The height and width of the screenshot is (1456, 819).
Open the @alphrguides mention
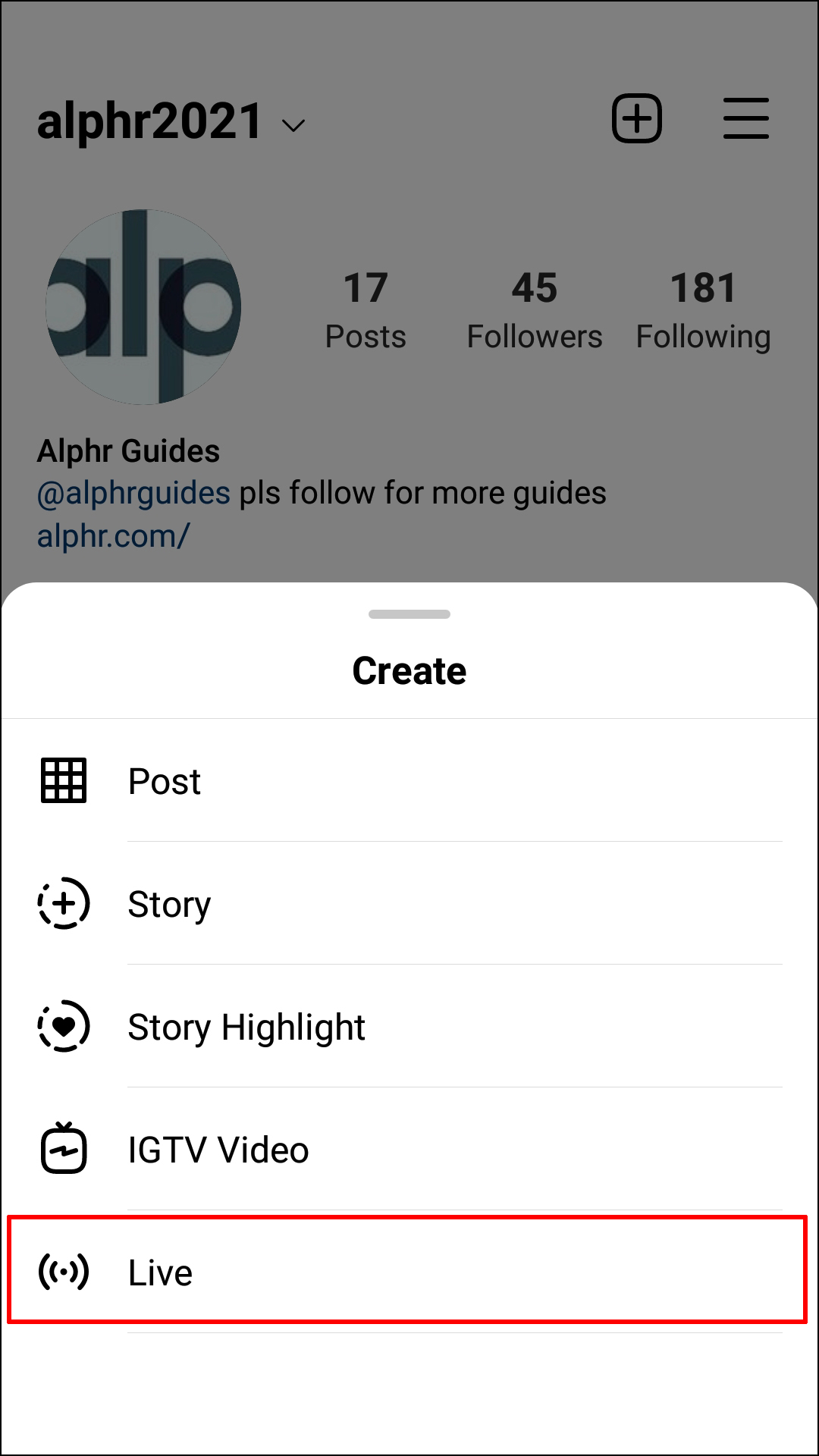point(133,493)
